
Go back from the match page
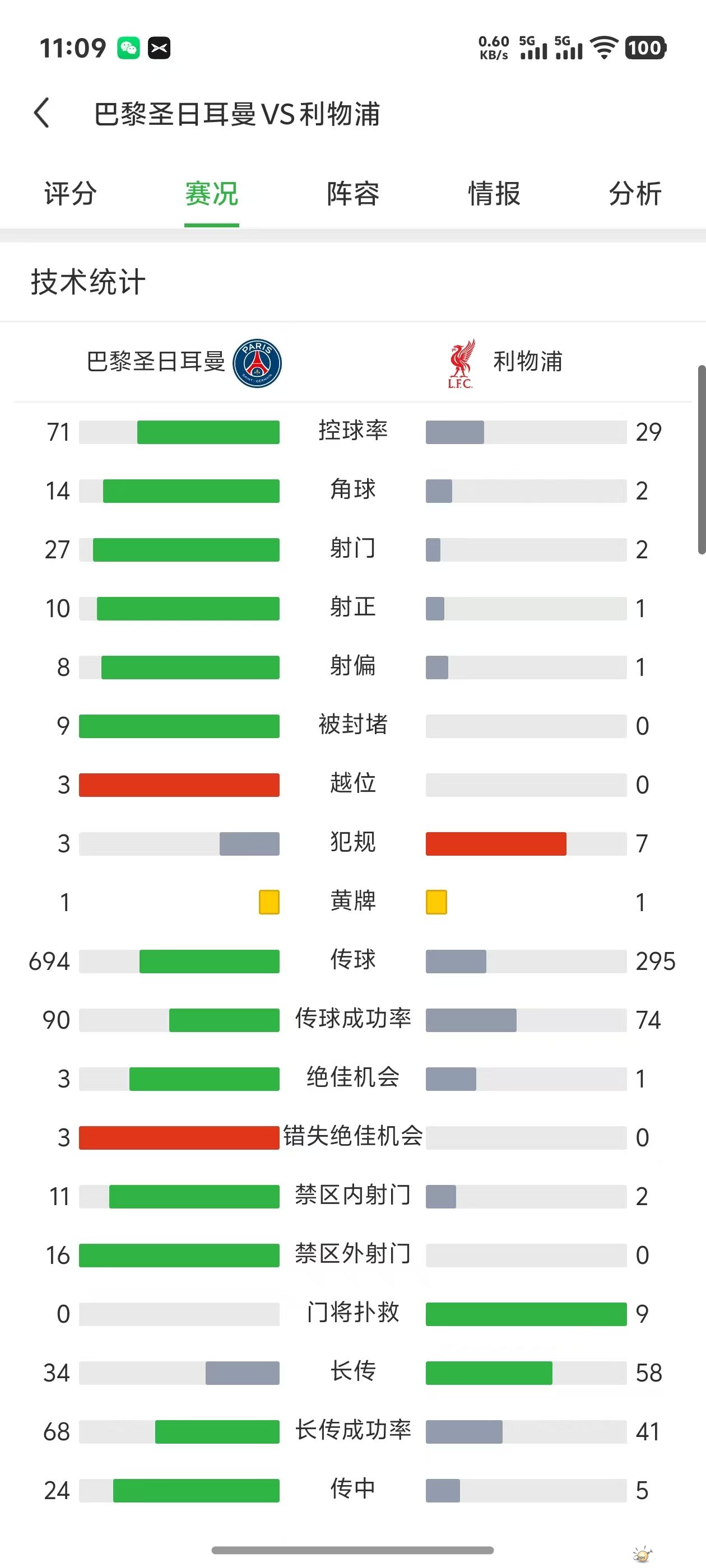coord(41,113)
